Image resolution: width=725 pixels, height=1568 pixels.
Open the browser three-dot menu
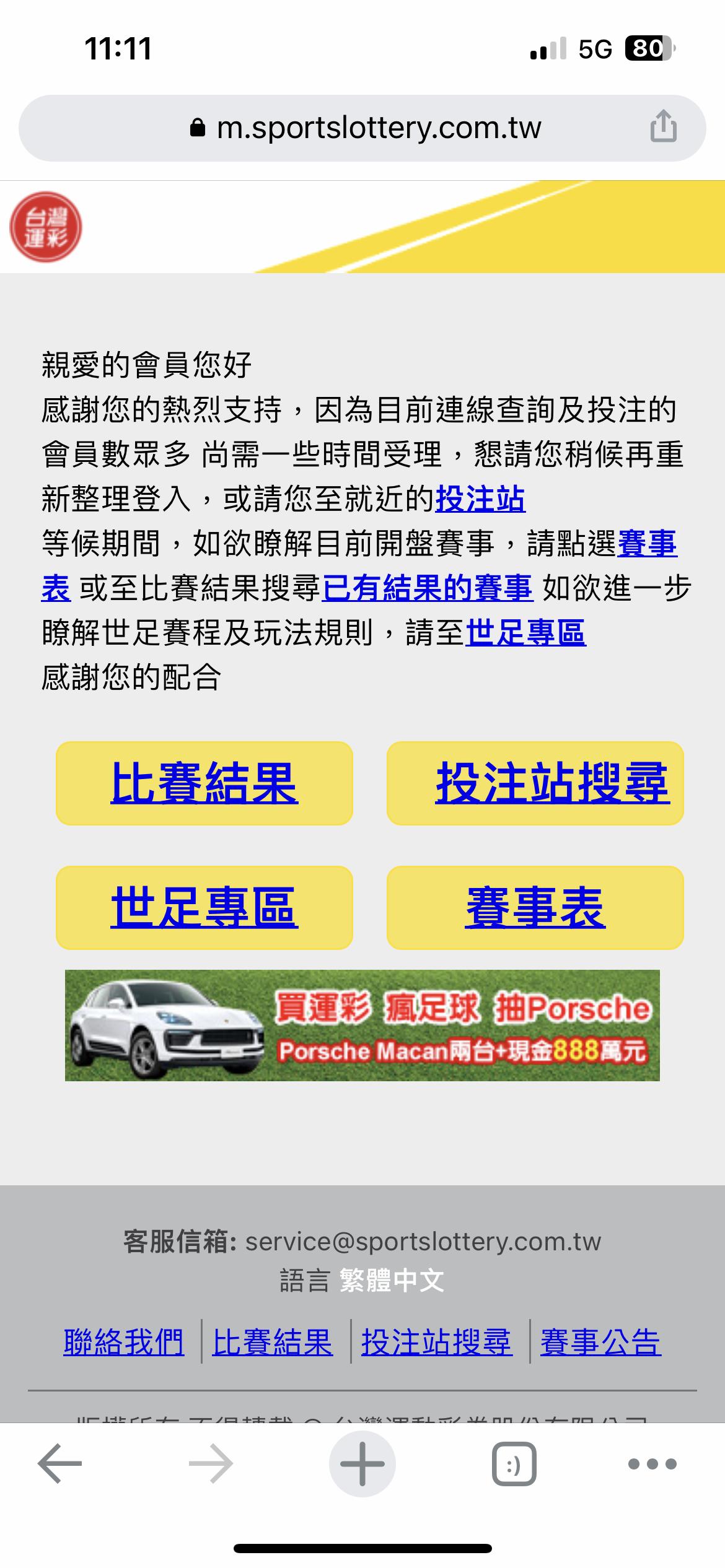[652, 1464]
